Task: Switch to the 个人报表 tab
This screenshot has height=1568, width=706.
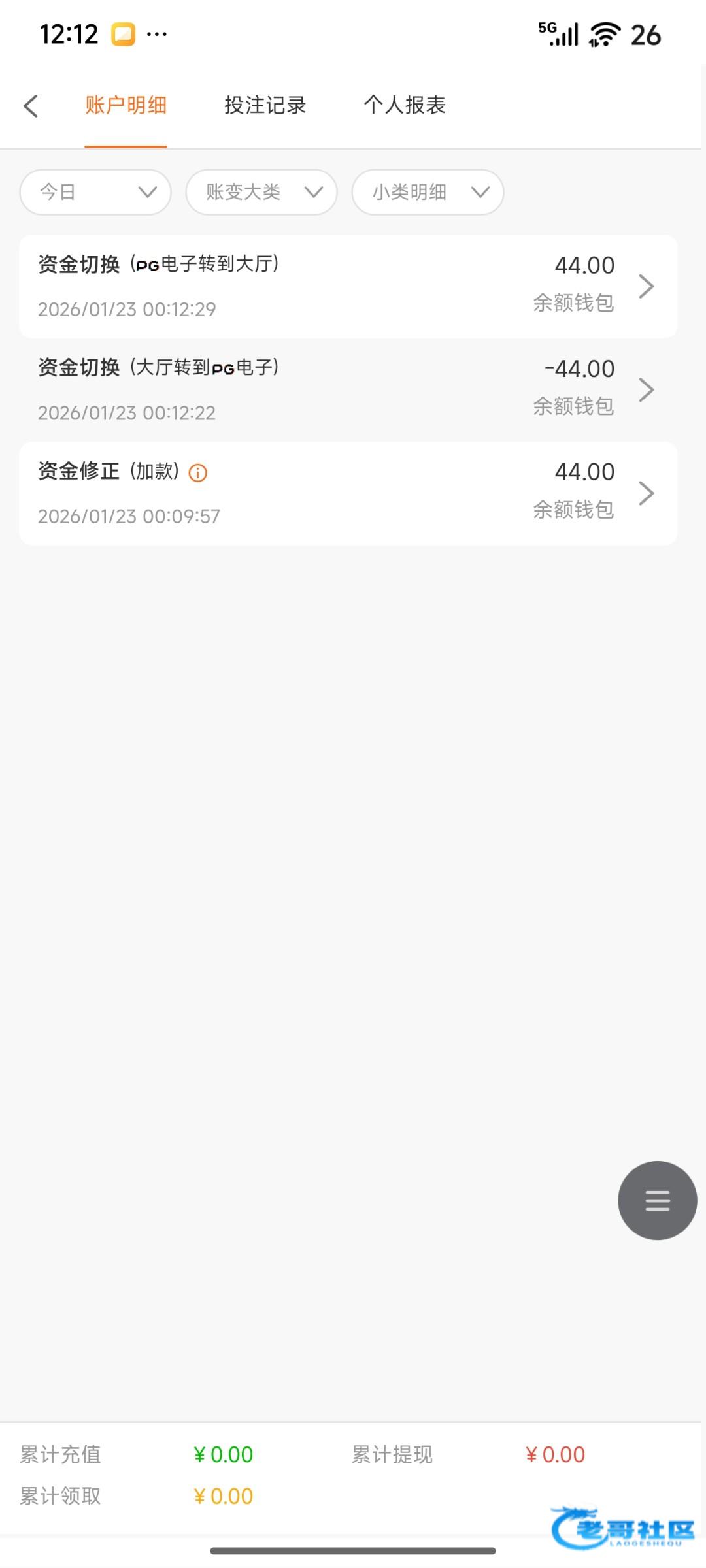Action: pos(405,105)
